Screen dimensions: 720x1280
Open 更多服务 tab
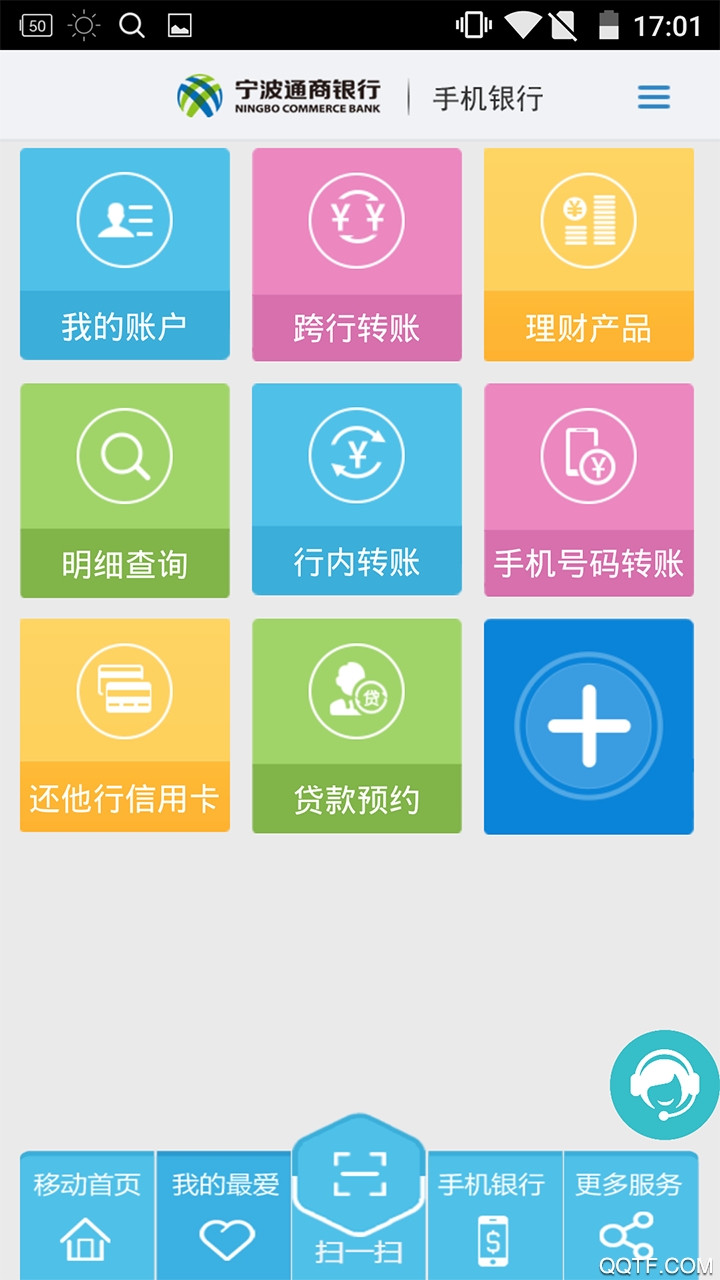click(629, 1216)
